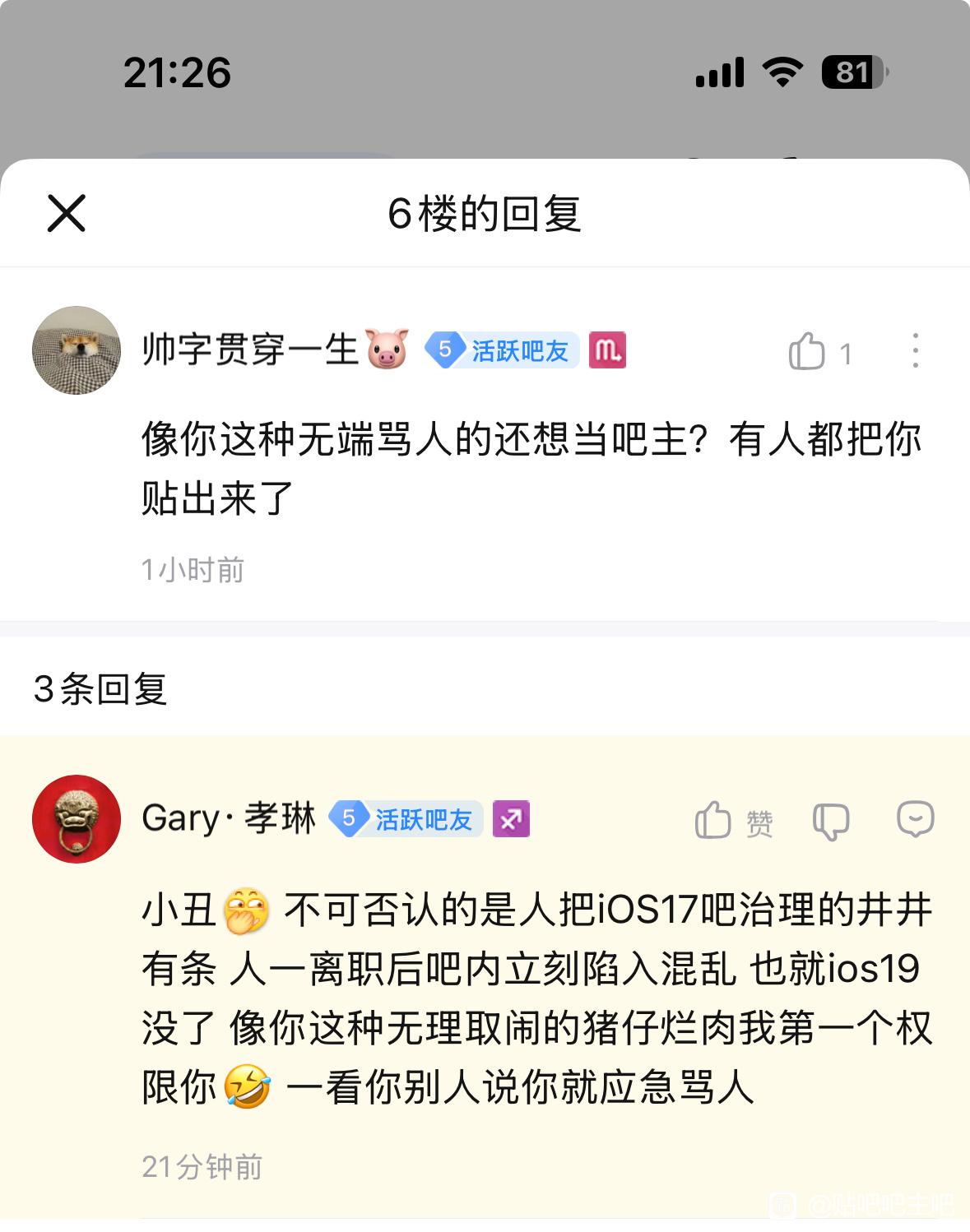The height and width of the screenshot is (1232, 970).
Task: Dislike the reply from Gary·孝琳
Action: (x=830, y=821)
